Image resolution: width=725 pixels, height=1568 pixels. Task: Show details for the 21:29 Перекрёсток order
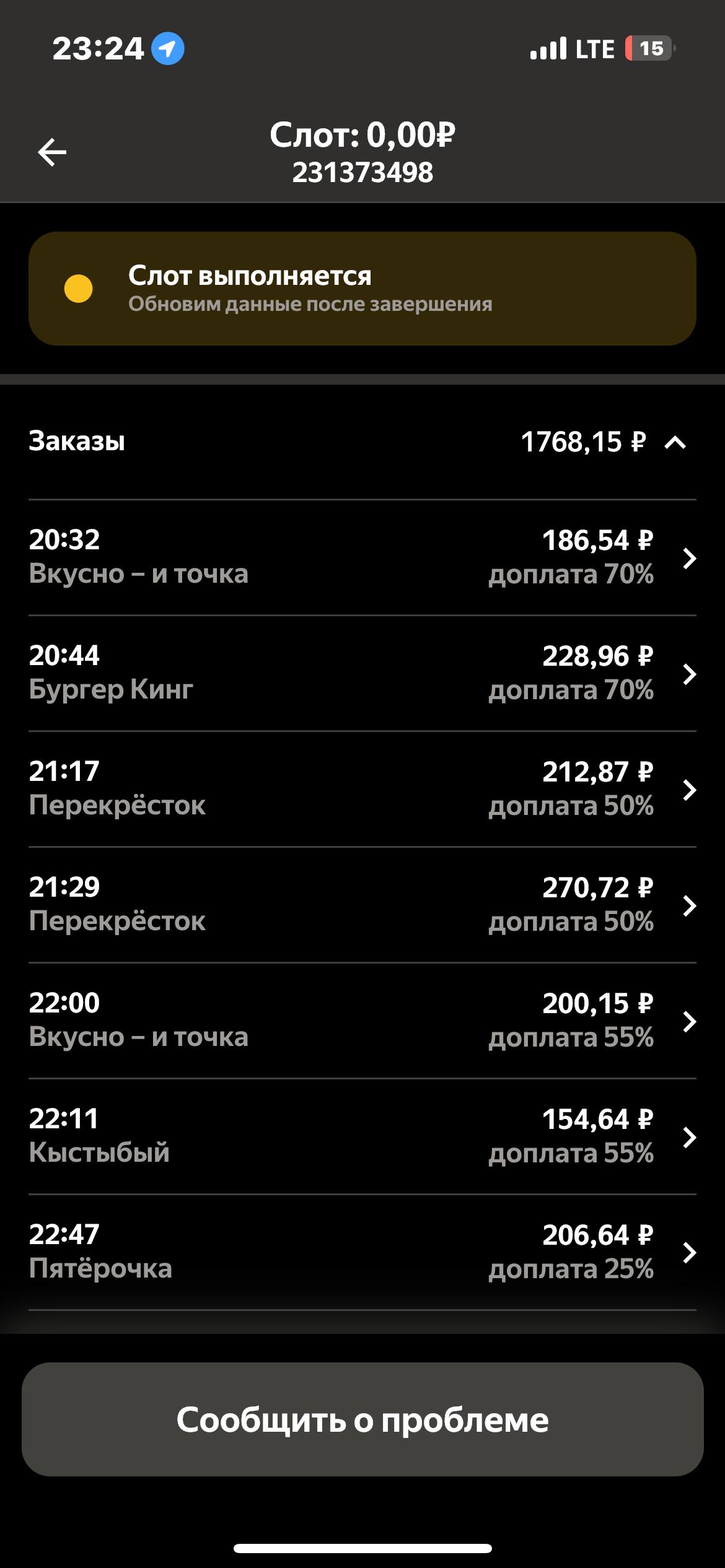click(362, 905)
